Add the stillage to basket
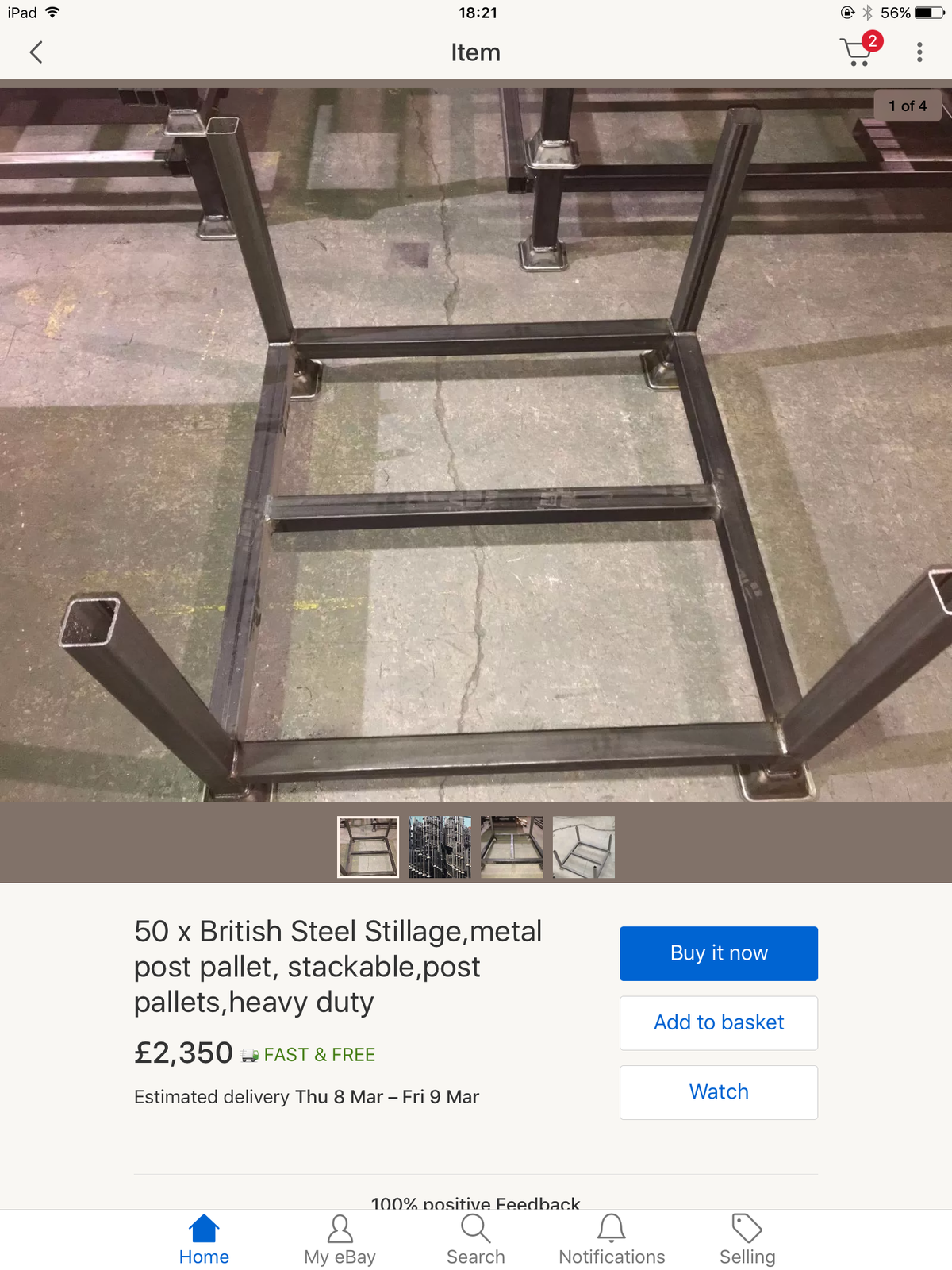This screenshot has height=1270, width=952. [718, 1022]
